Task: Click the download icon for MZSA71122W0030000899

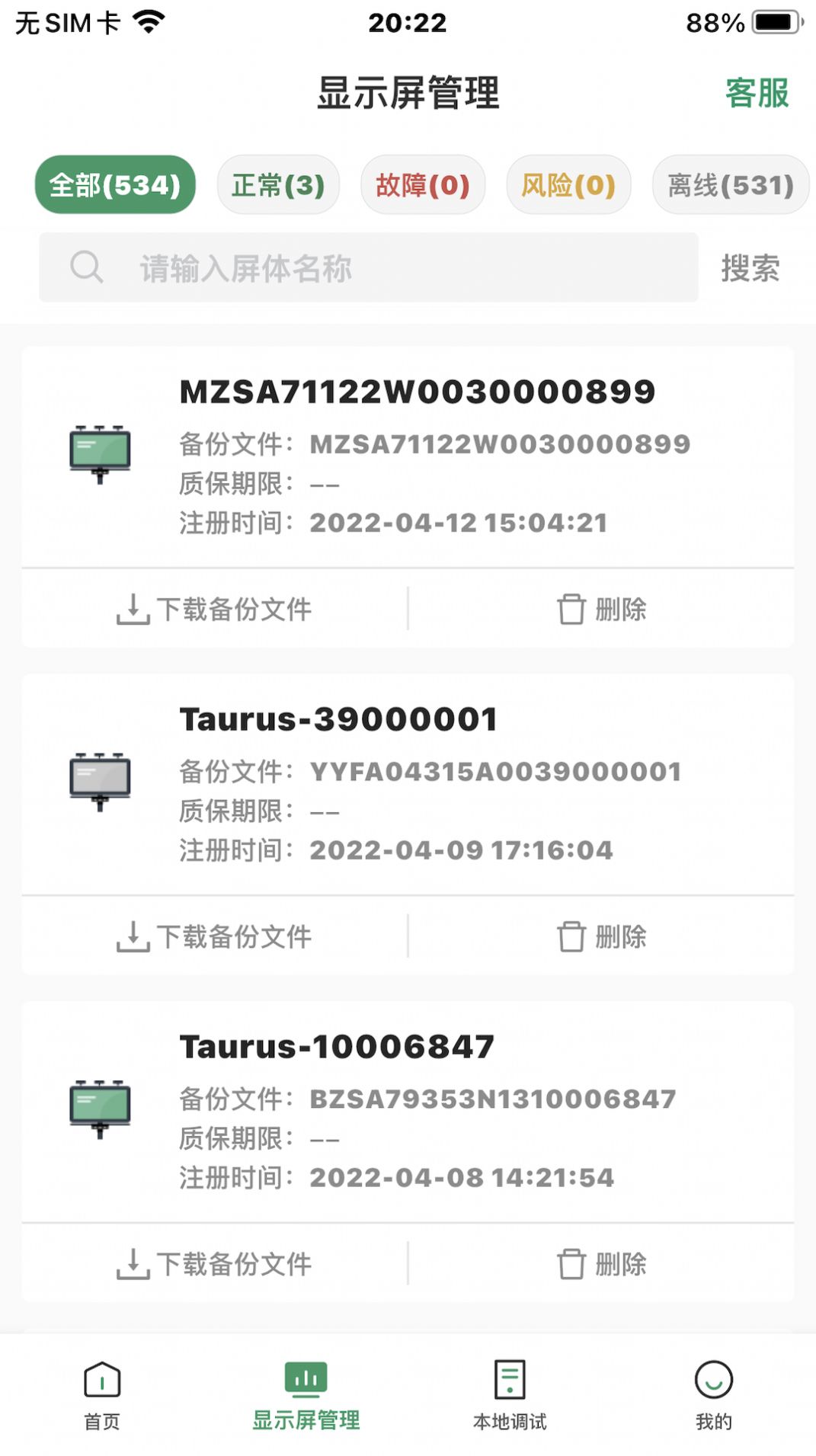Action: tap(133, 608)
